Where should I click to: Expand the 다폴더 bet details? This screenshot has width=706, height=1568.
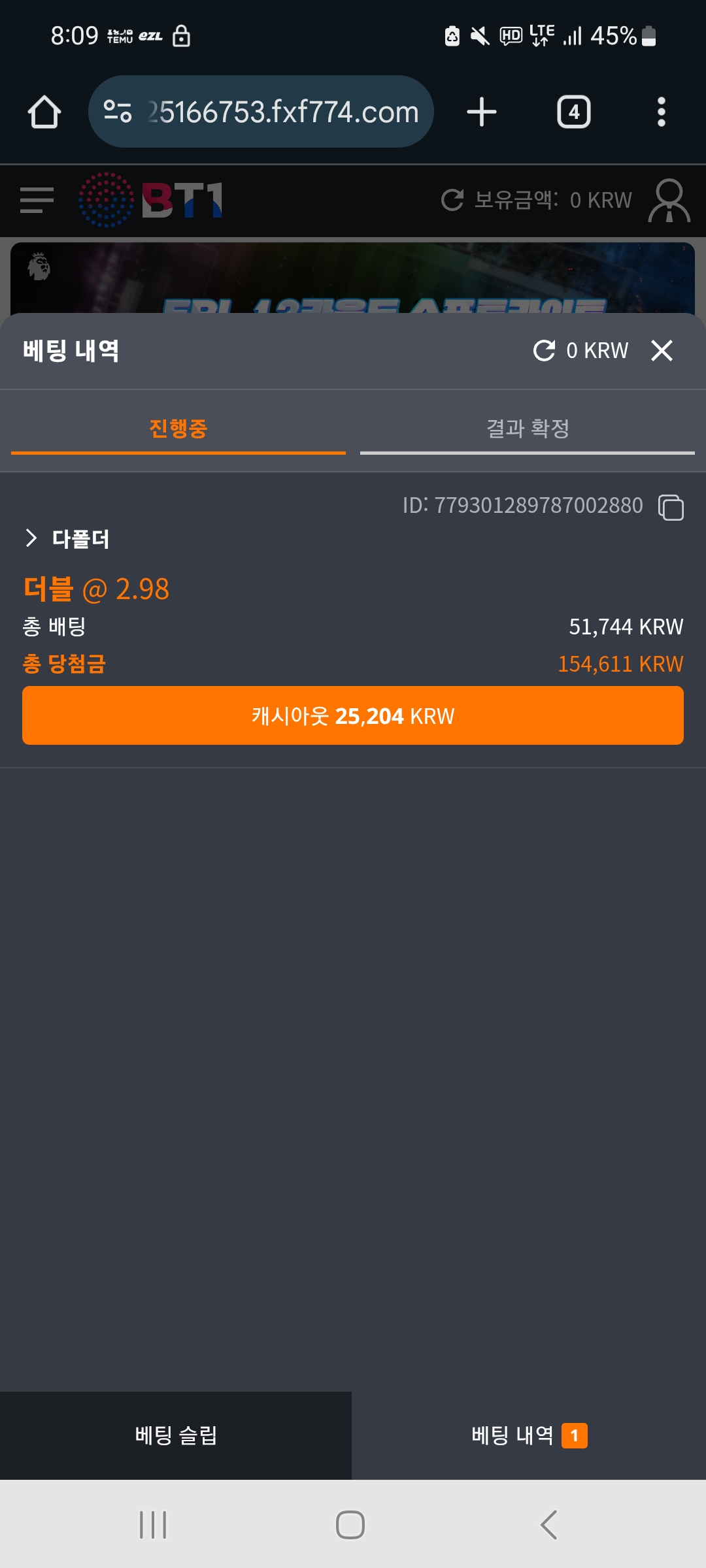point(31,538)
